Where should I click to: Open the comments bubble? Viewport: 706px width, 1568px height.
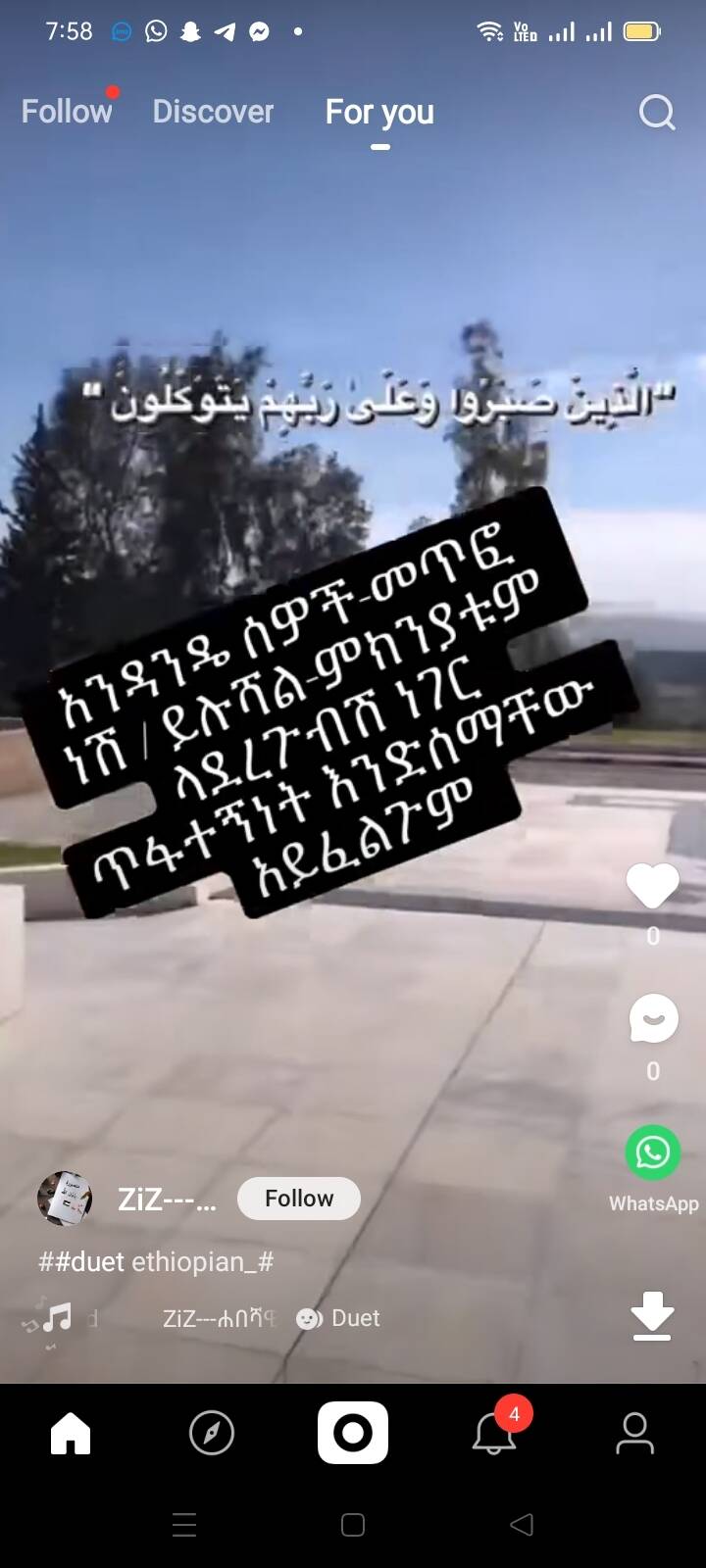point(653,1019)
